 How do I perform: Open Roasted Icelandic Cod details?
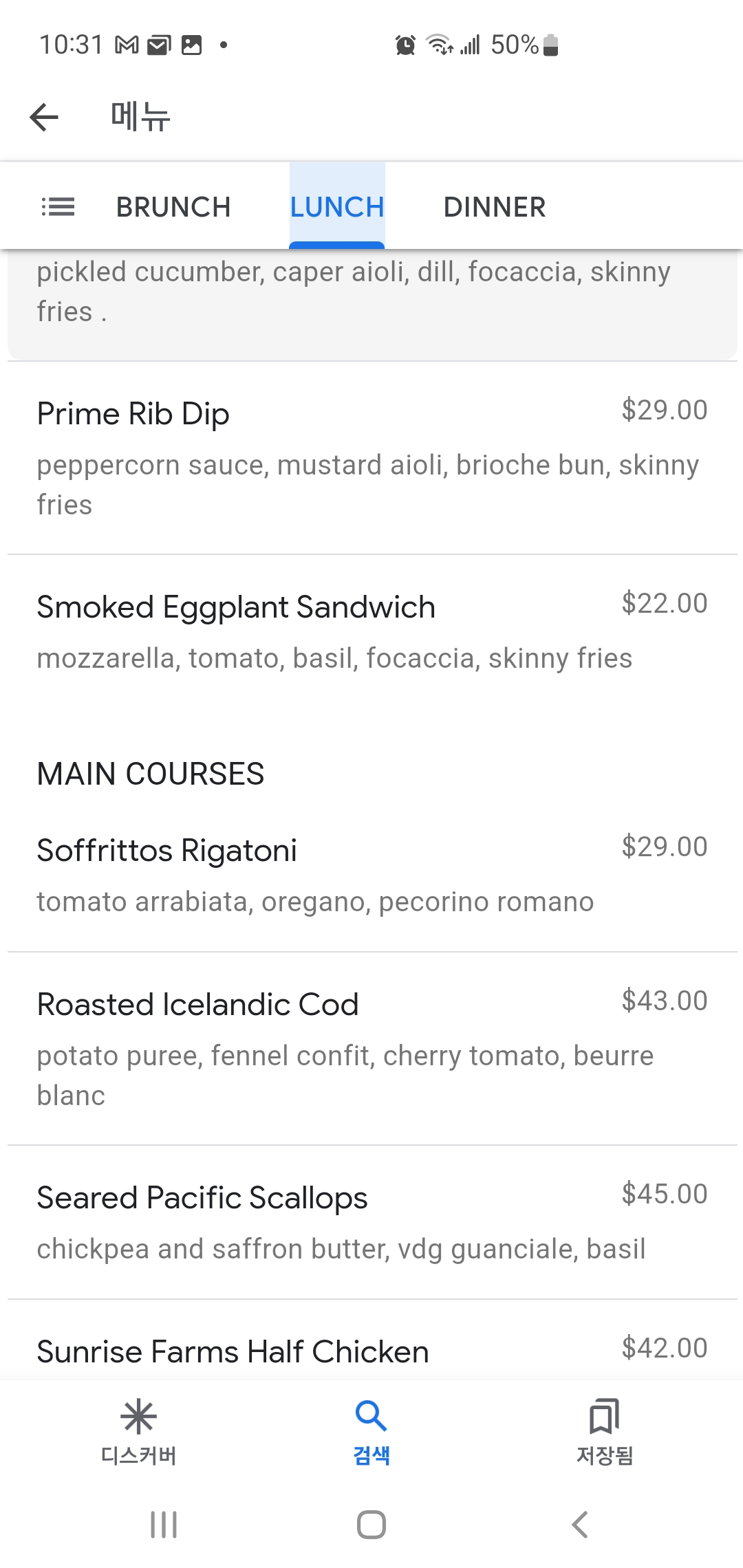(x=372, y=1049)
